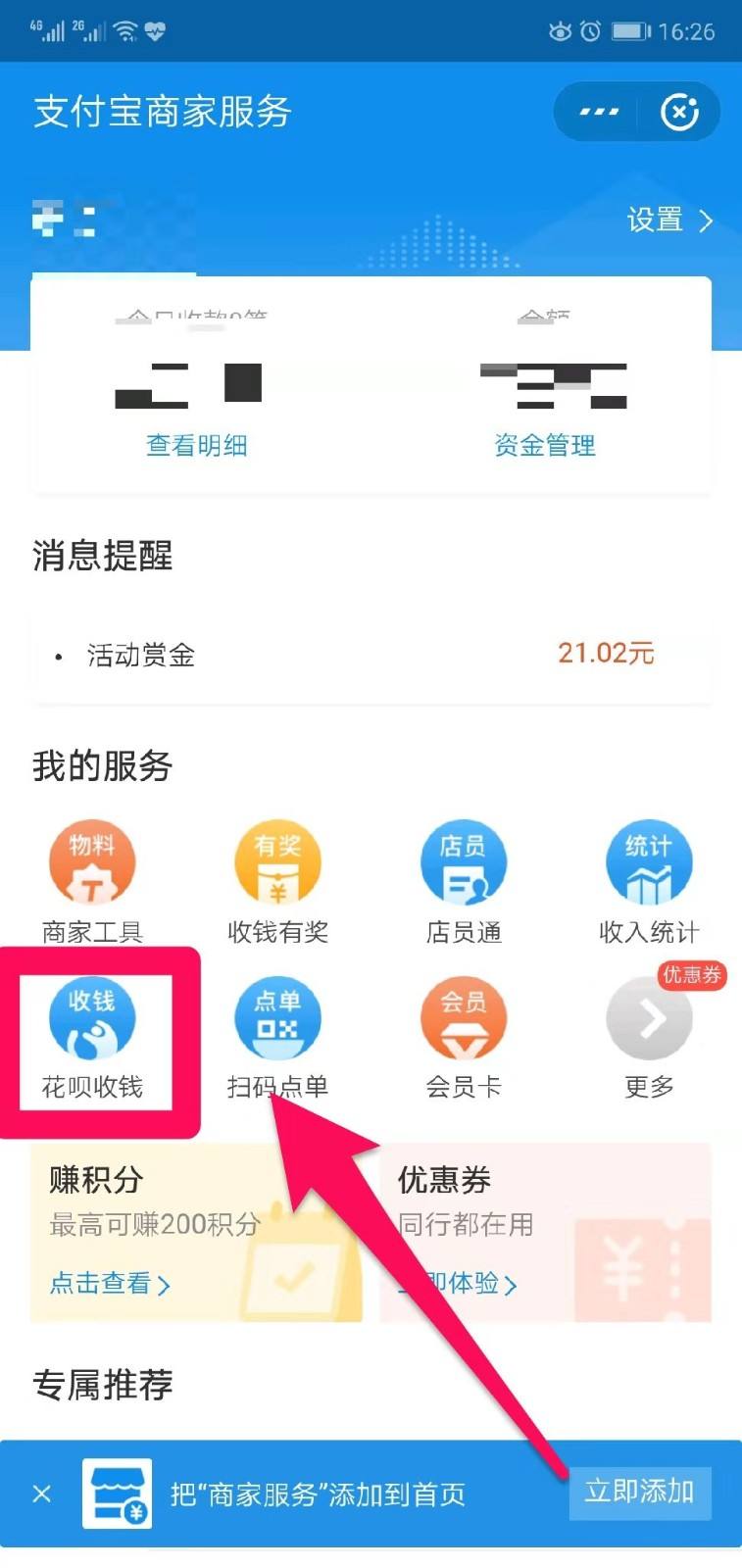Open the 查看明细 link
Image resolution: width=742 pixels, height=1568 pixels.
click(195, 446)
